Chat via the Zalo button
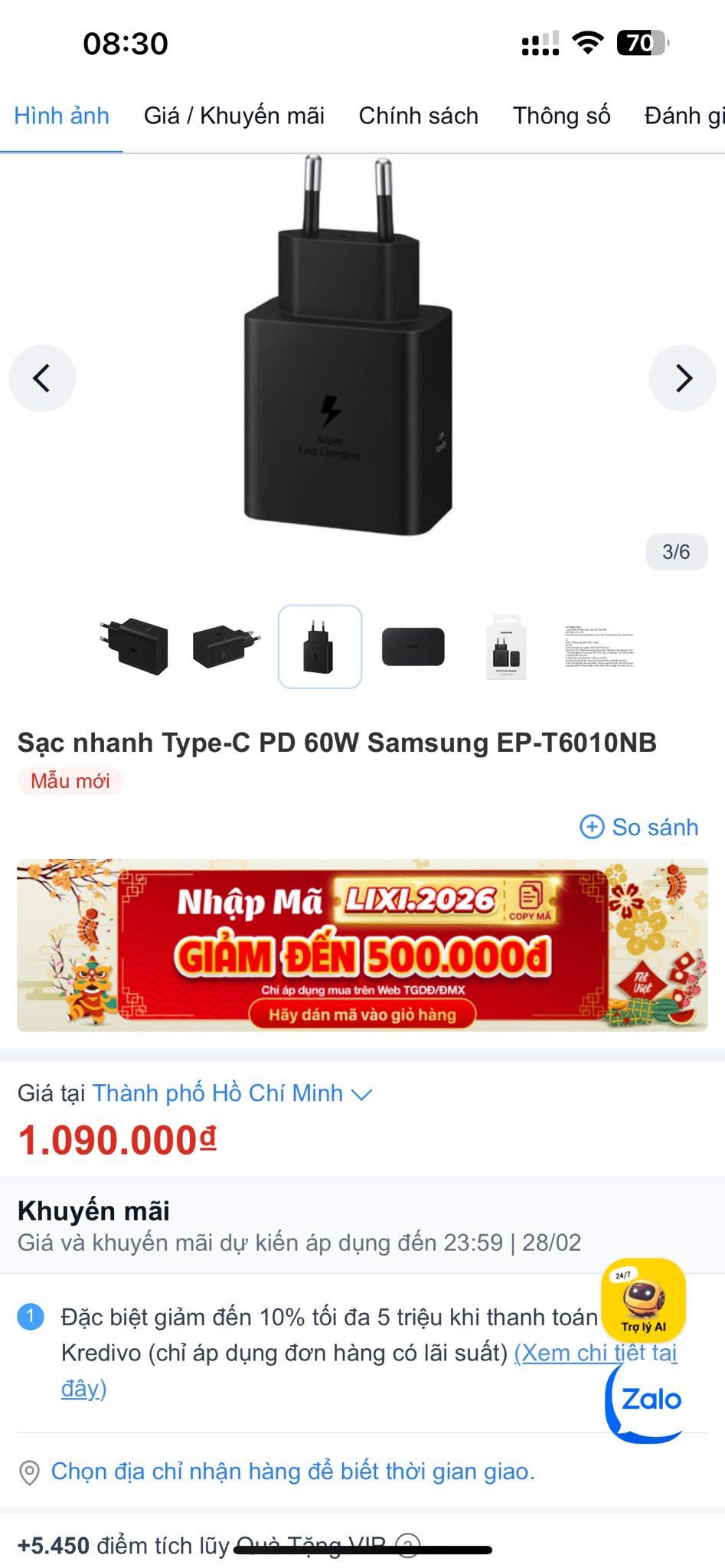725x1568 pixels. pos(650,1400)
